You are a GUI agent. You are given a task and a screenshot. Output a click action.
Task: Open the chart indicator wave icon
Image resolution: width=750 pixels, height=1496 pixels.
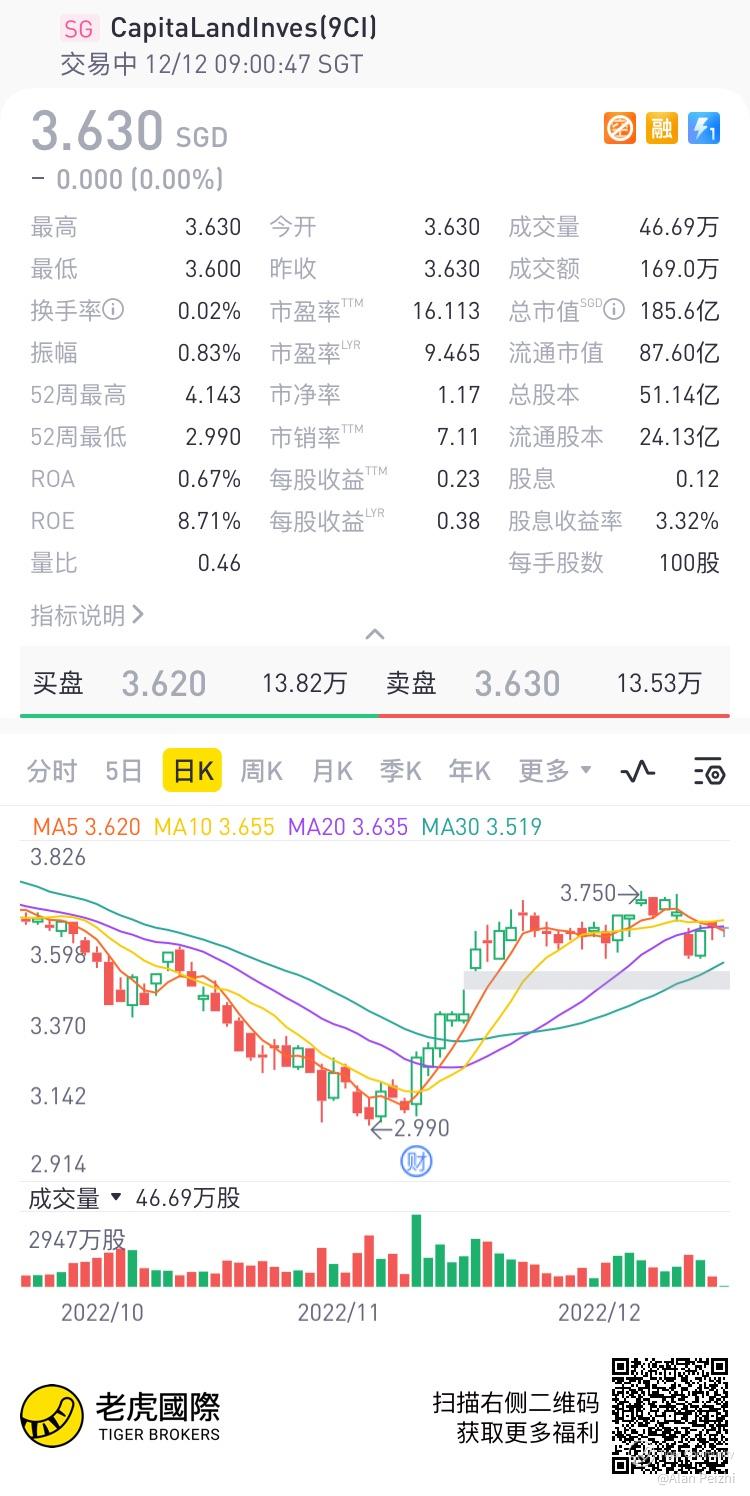pos(638,771)
